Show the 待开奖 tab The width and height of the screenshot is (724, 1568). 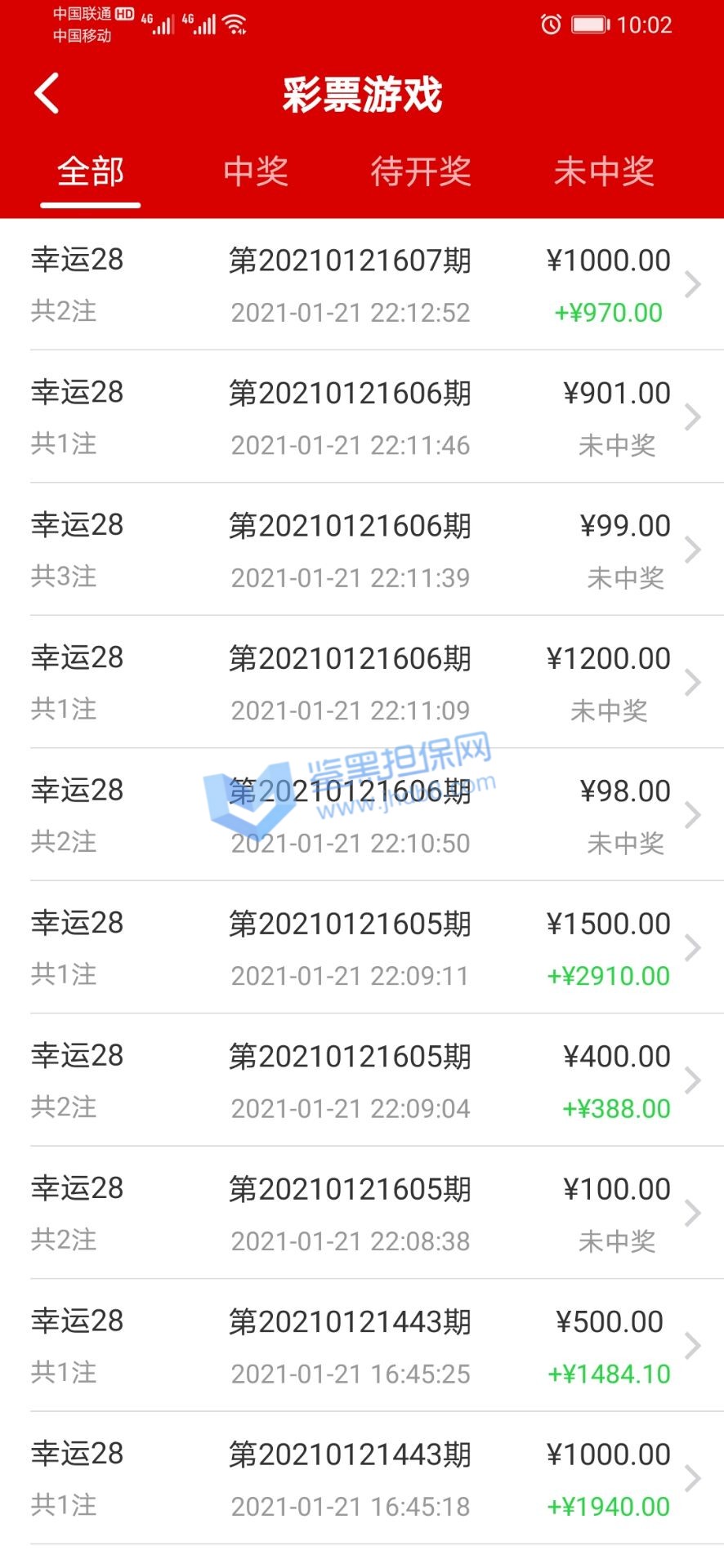click(x=421, y=172)
